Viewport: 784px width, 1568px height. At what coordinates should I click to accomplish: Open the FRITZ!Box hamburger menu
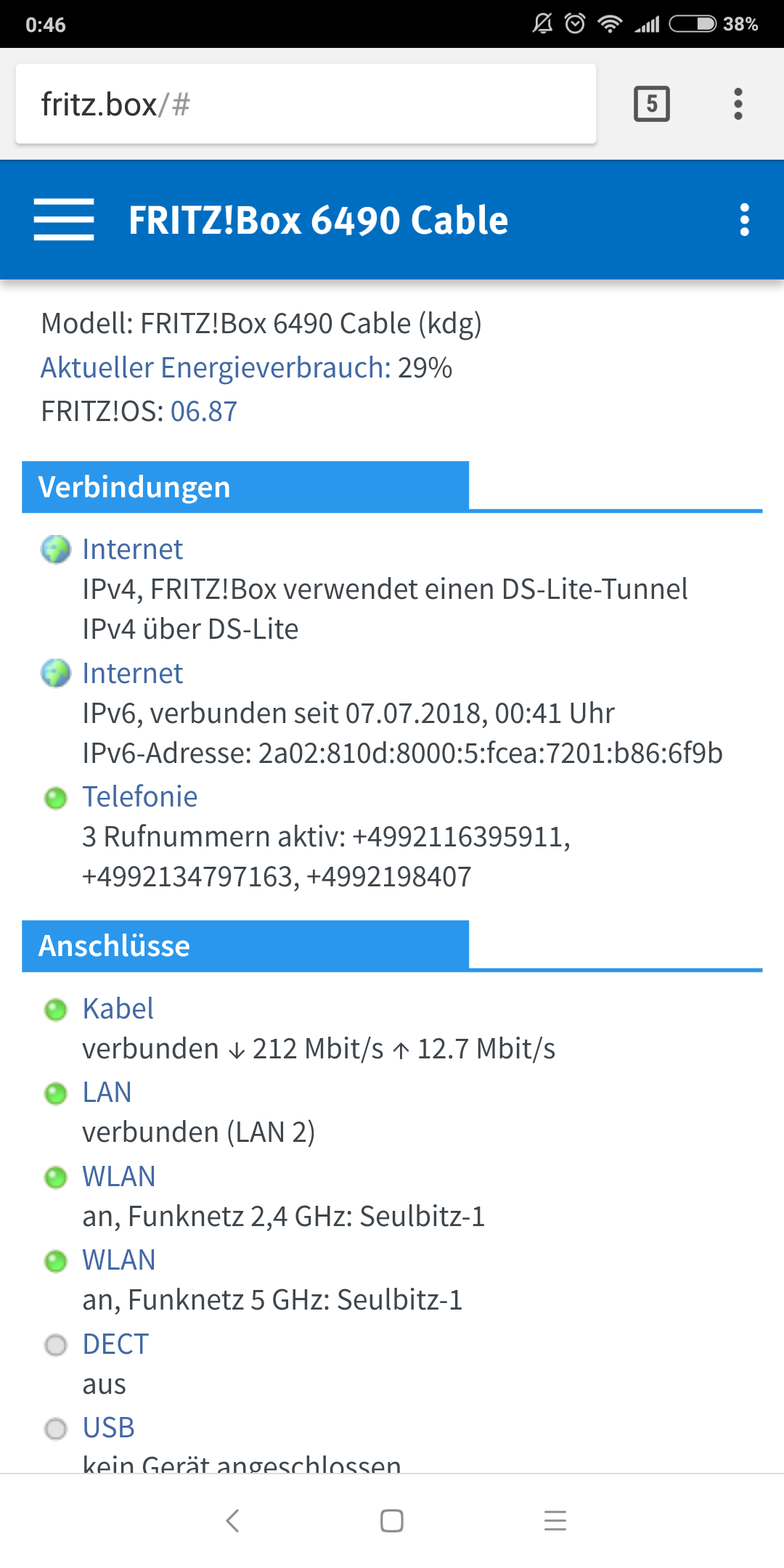pyautogui.click(x=64, y=219)
